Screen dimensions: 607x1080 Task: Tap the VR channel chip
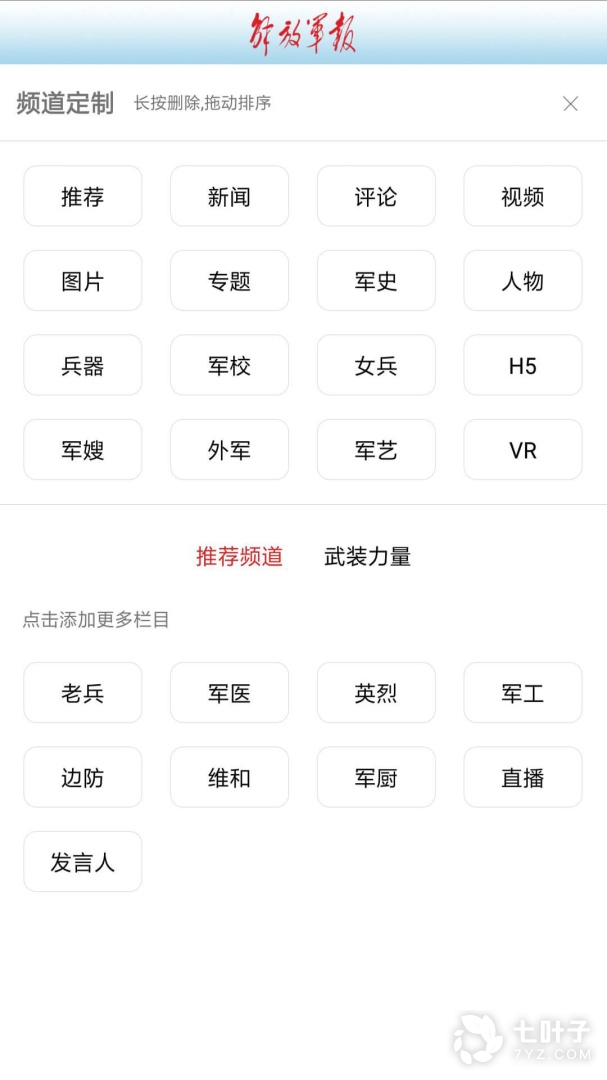522,450
